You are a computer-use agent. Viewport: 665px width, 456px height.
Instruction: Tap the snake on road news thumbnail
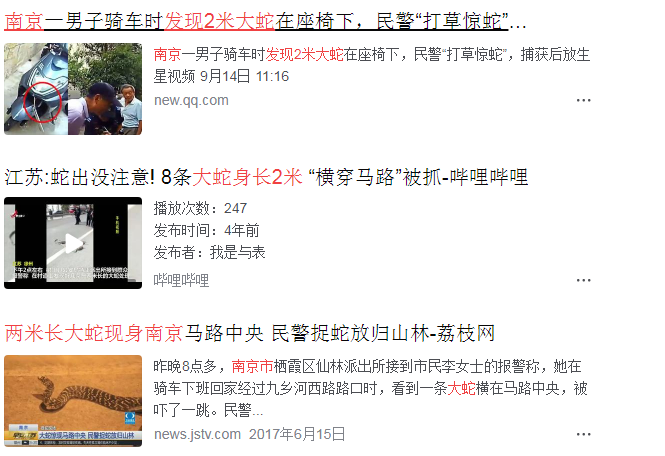pos(73,400)
